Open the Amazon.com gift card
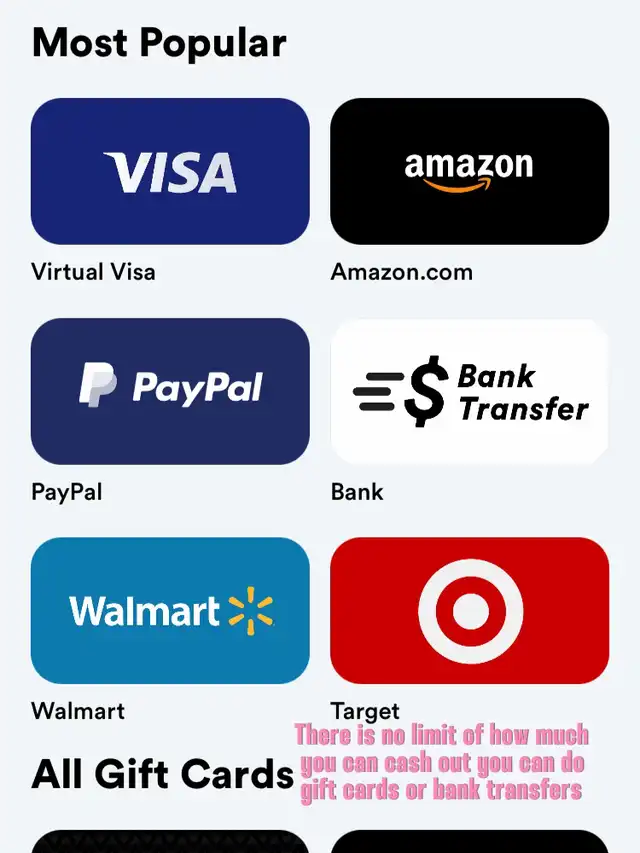Screen dimensions: 640x853 (469, 171)
